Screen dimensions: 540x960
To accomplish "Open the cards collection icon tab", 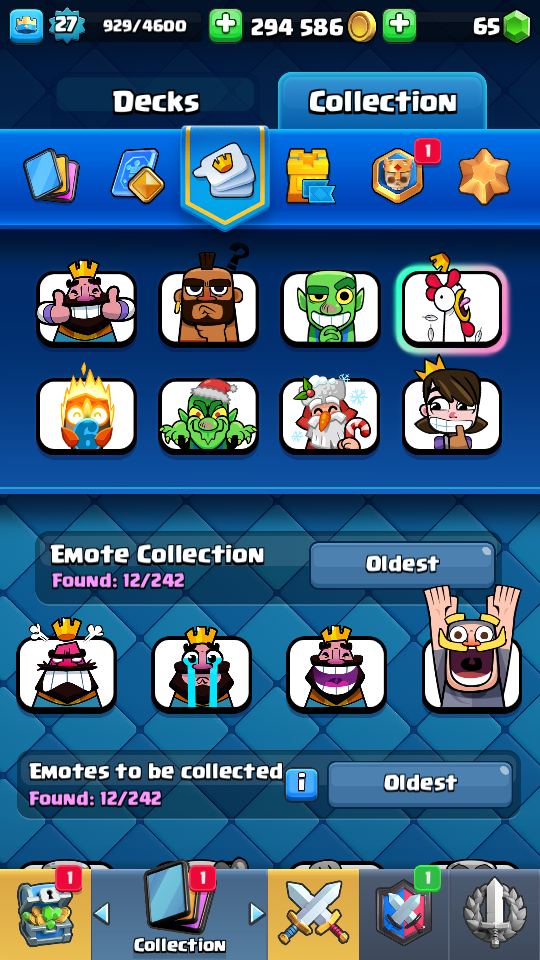I will click(x=51, y=176).
